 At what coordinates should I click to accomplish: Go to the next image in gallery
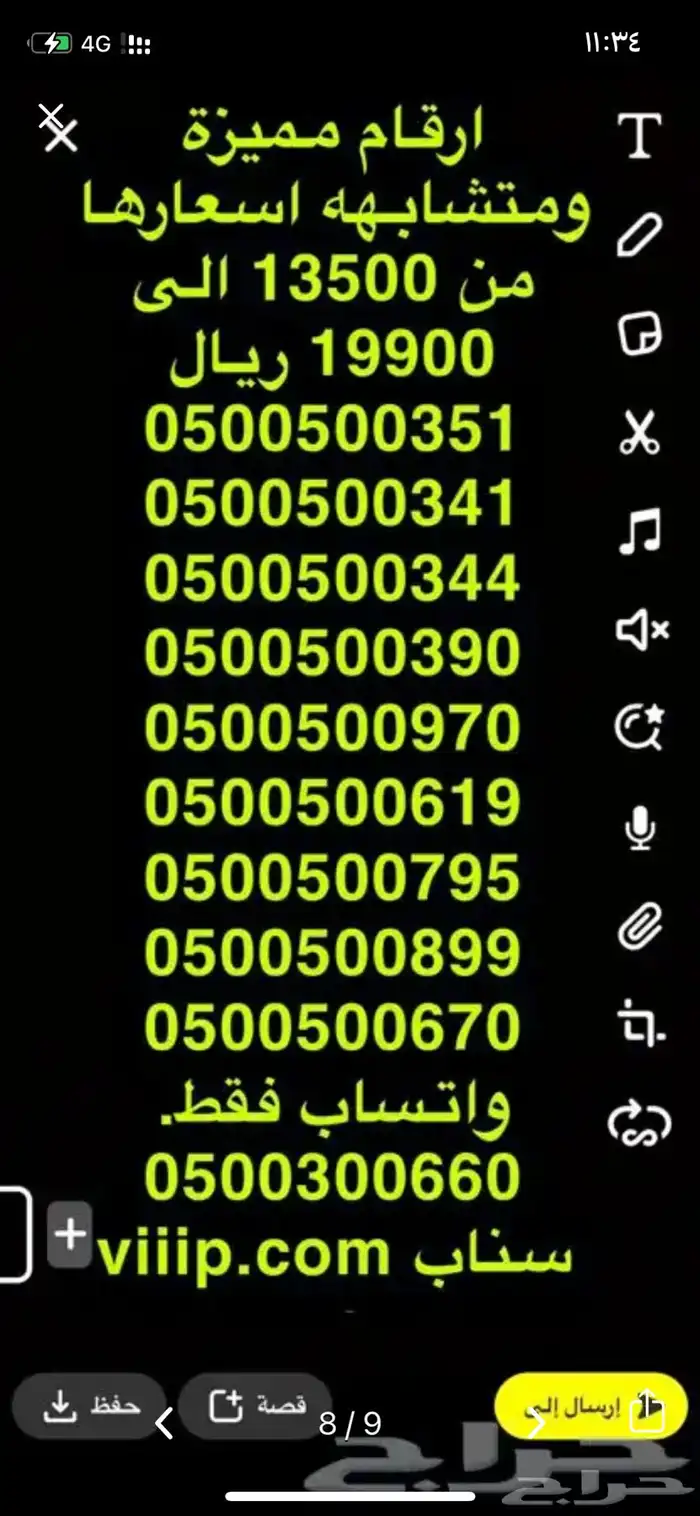tap(537, 1422)
